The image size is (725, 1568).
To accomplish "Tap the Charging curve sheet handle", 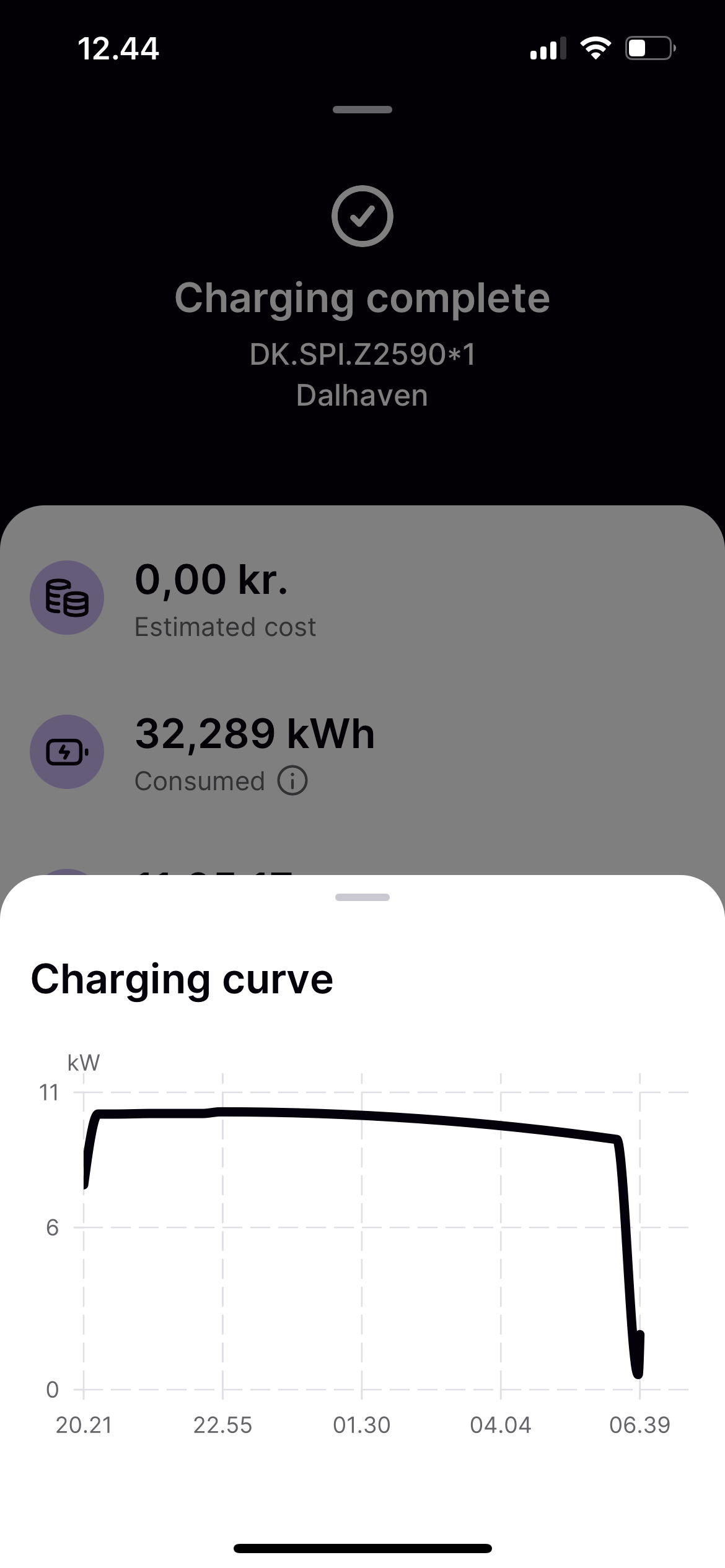I will pos(362,897).
